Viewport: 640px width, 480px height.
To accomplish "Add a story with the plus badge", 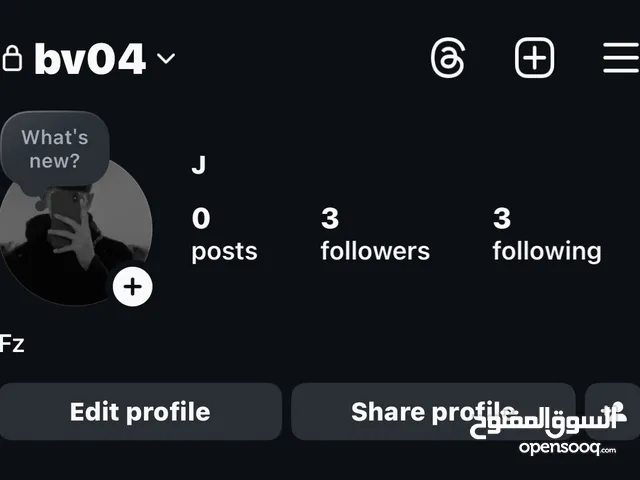I will point(132,288).
